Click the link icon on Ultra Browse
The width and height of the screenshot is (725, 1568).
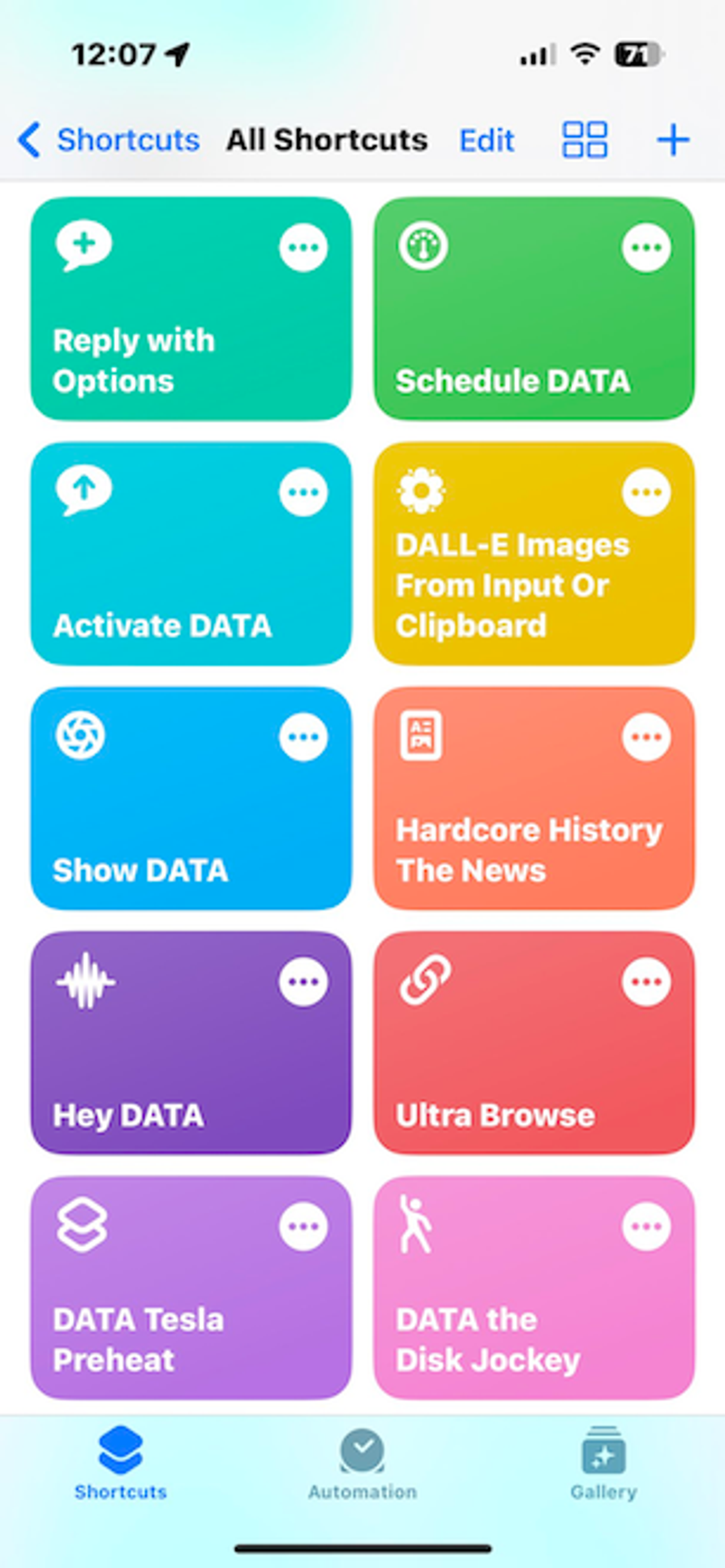coord(426,980)
